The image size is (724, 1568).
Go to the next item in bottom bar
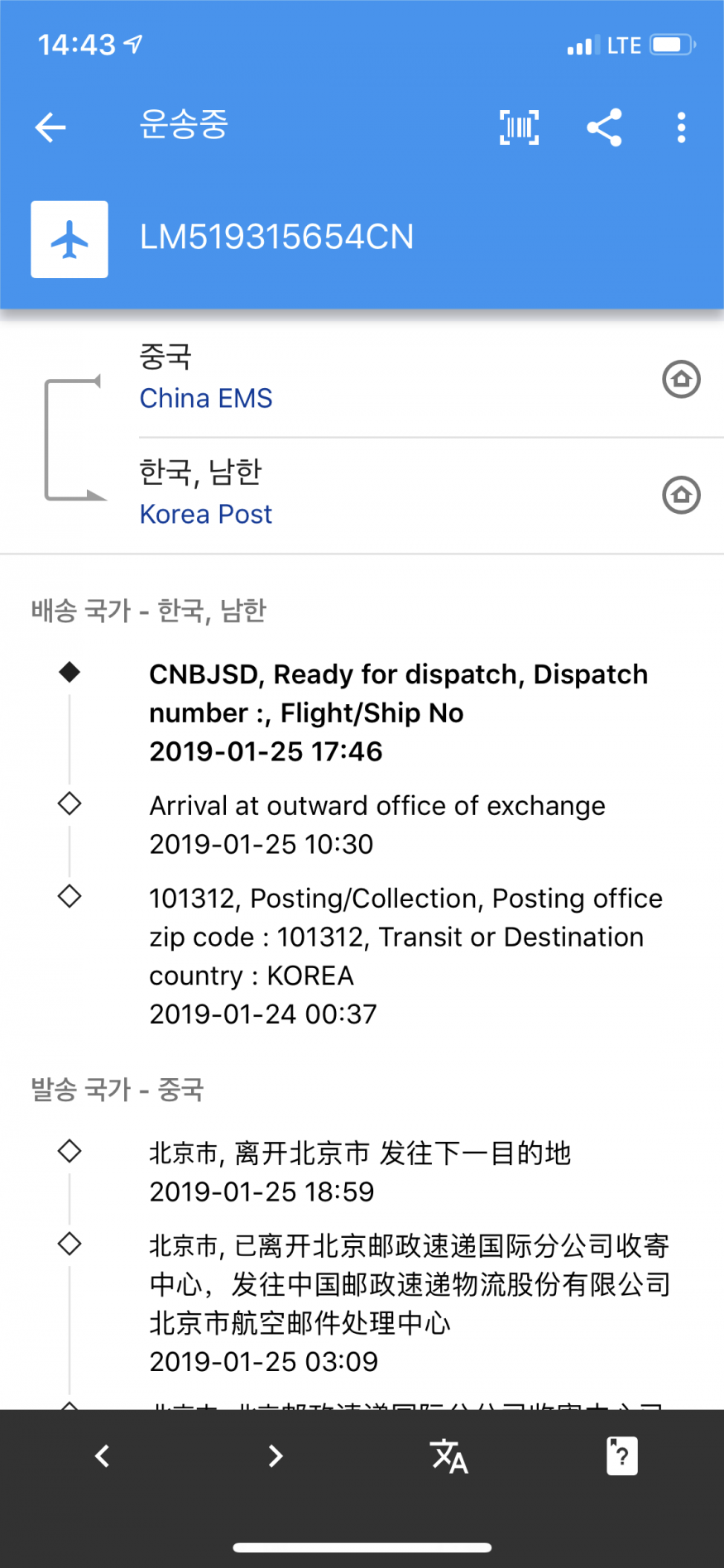pos(276,1455)
